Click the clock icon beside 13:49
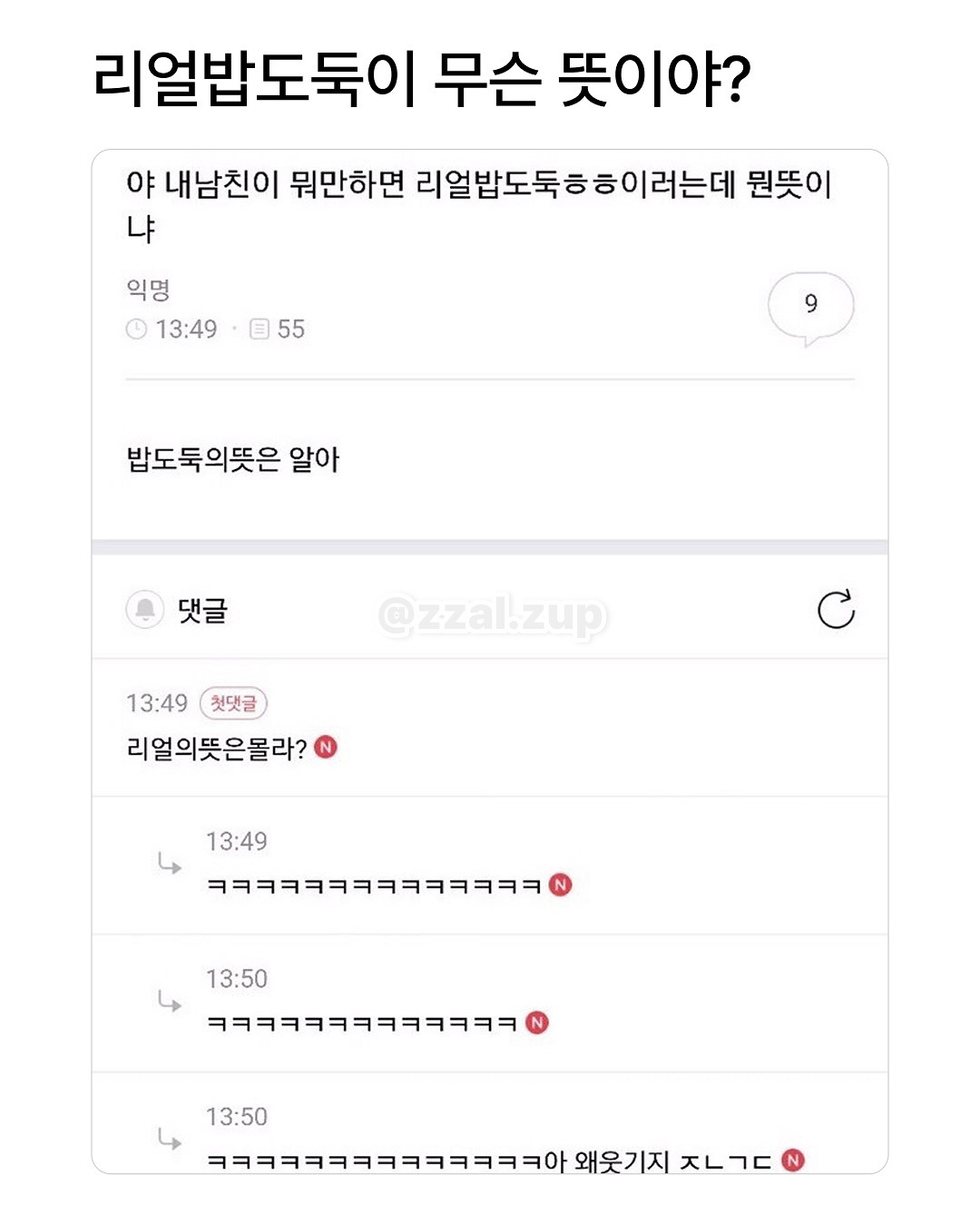 [136, 329]
